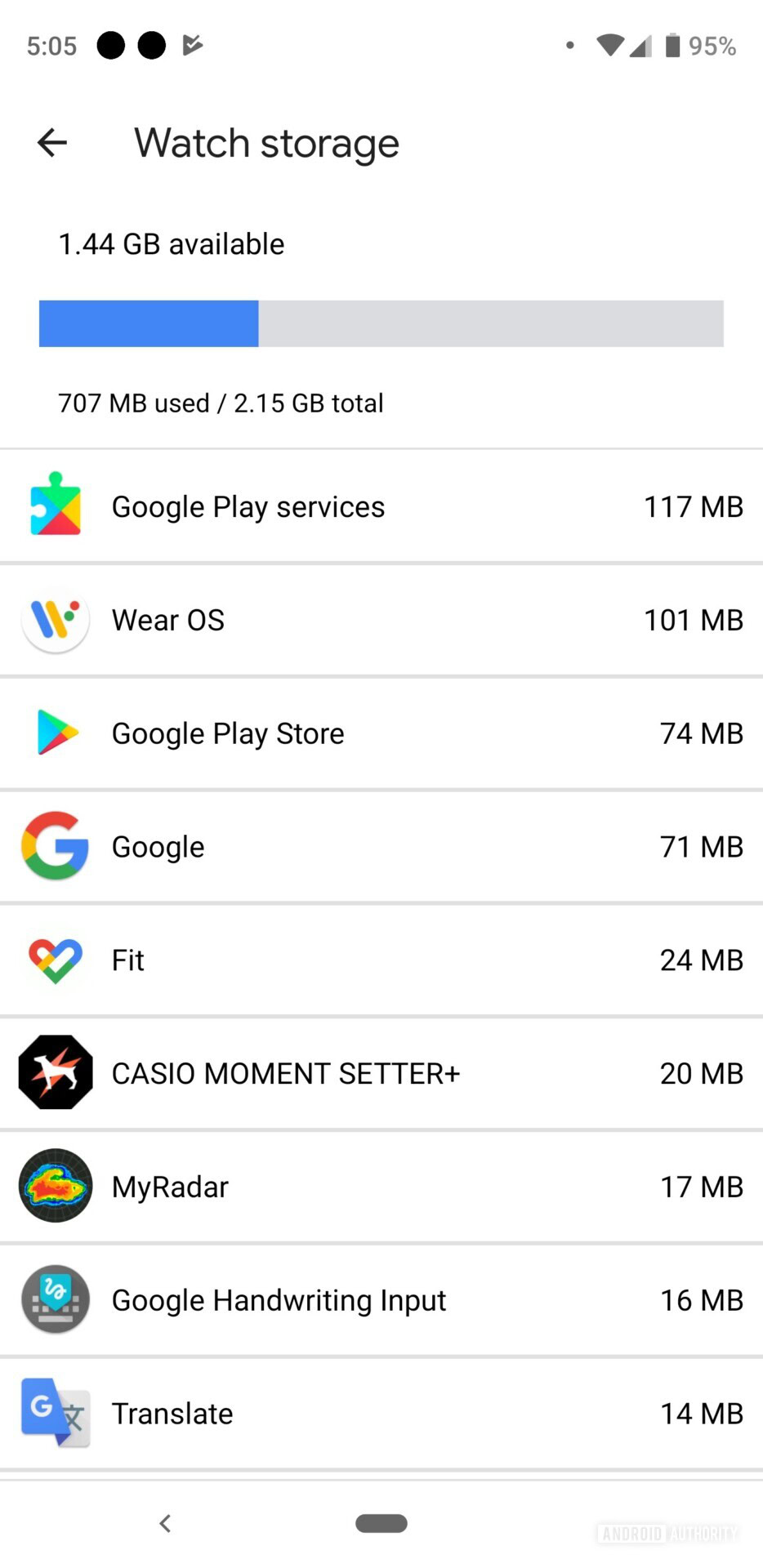
Task: Go back from Watch storage
Action: [52, 143]
